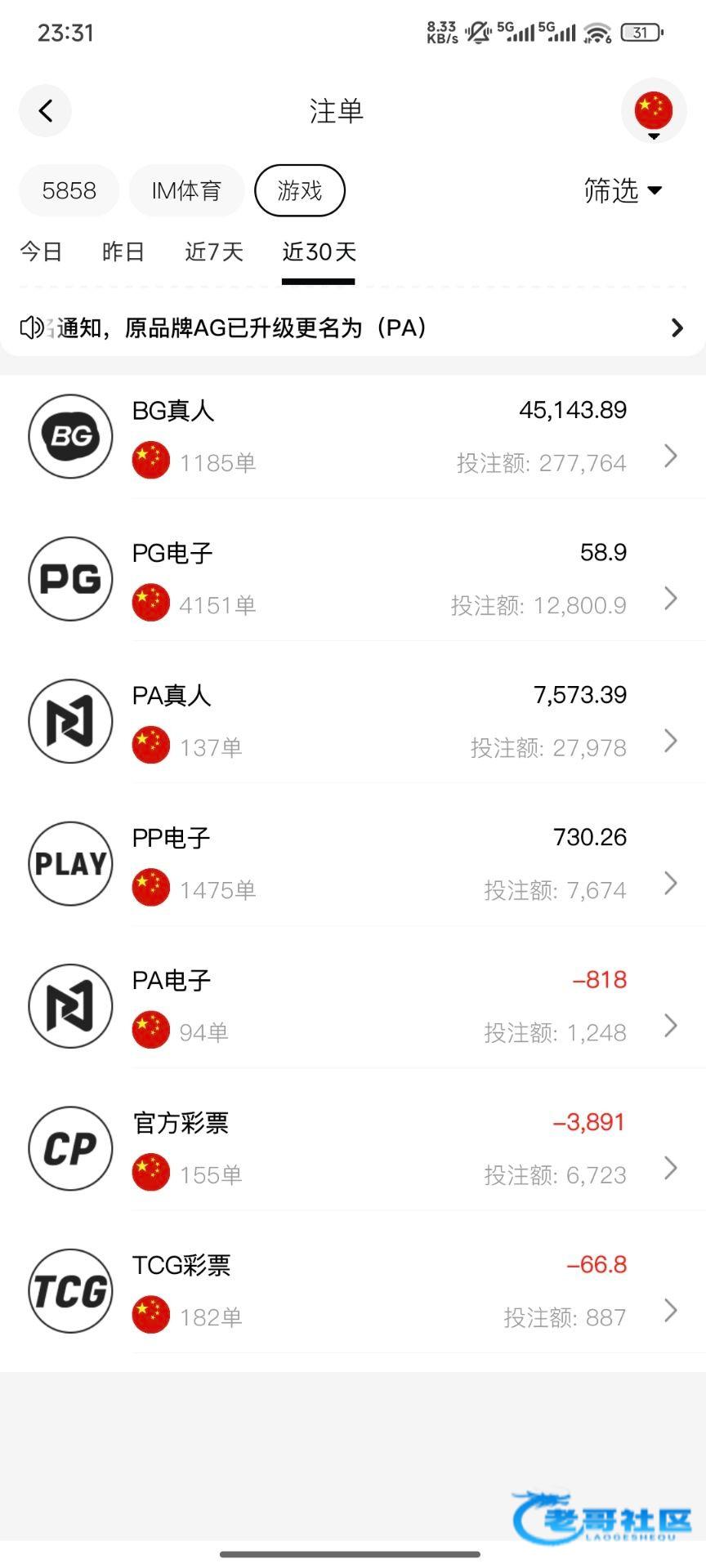The width and height of the screenshot is (706, 1568).
Task: Open the 筛选 filter dropdown
Action: tap(623, 190)
